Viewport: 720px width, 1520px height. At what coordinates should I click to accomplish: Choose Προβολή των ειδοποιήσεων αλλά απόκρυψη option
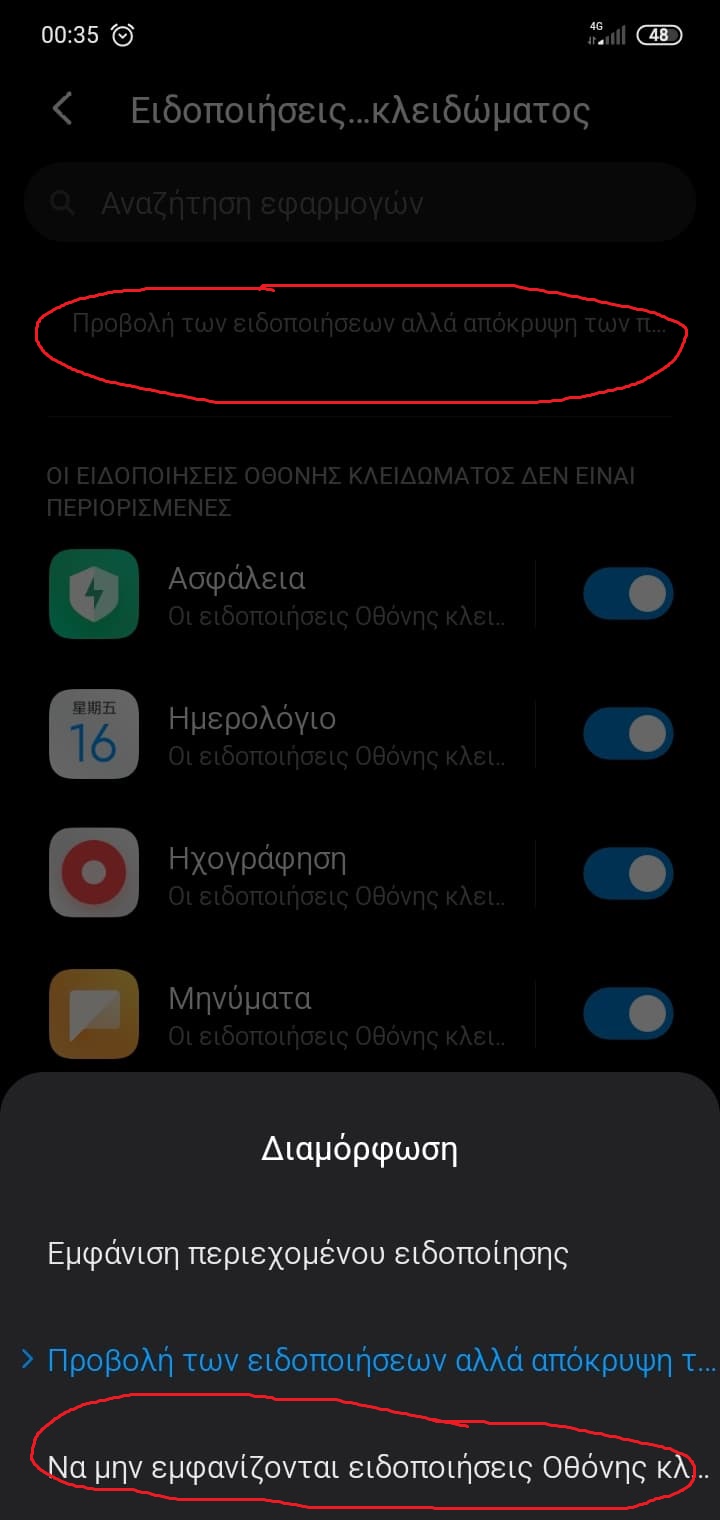click(x=380, y=1361)
